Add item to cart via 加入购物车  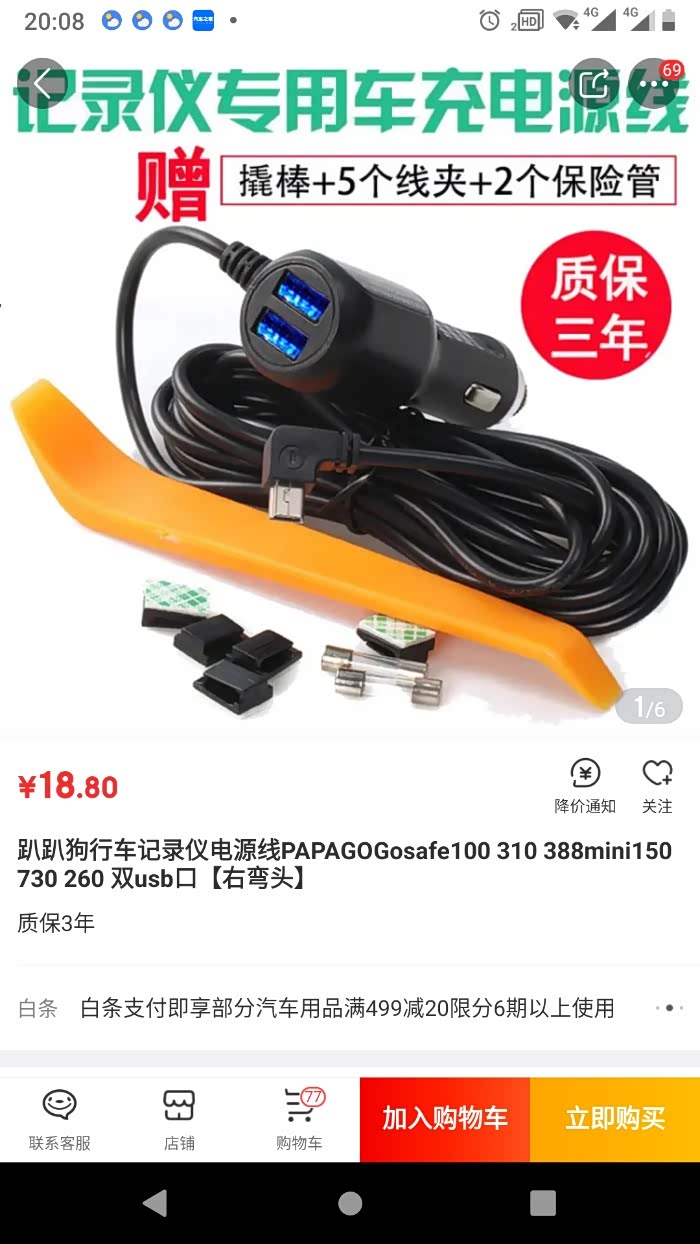click(445, 1119)
